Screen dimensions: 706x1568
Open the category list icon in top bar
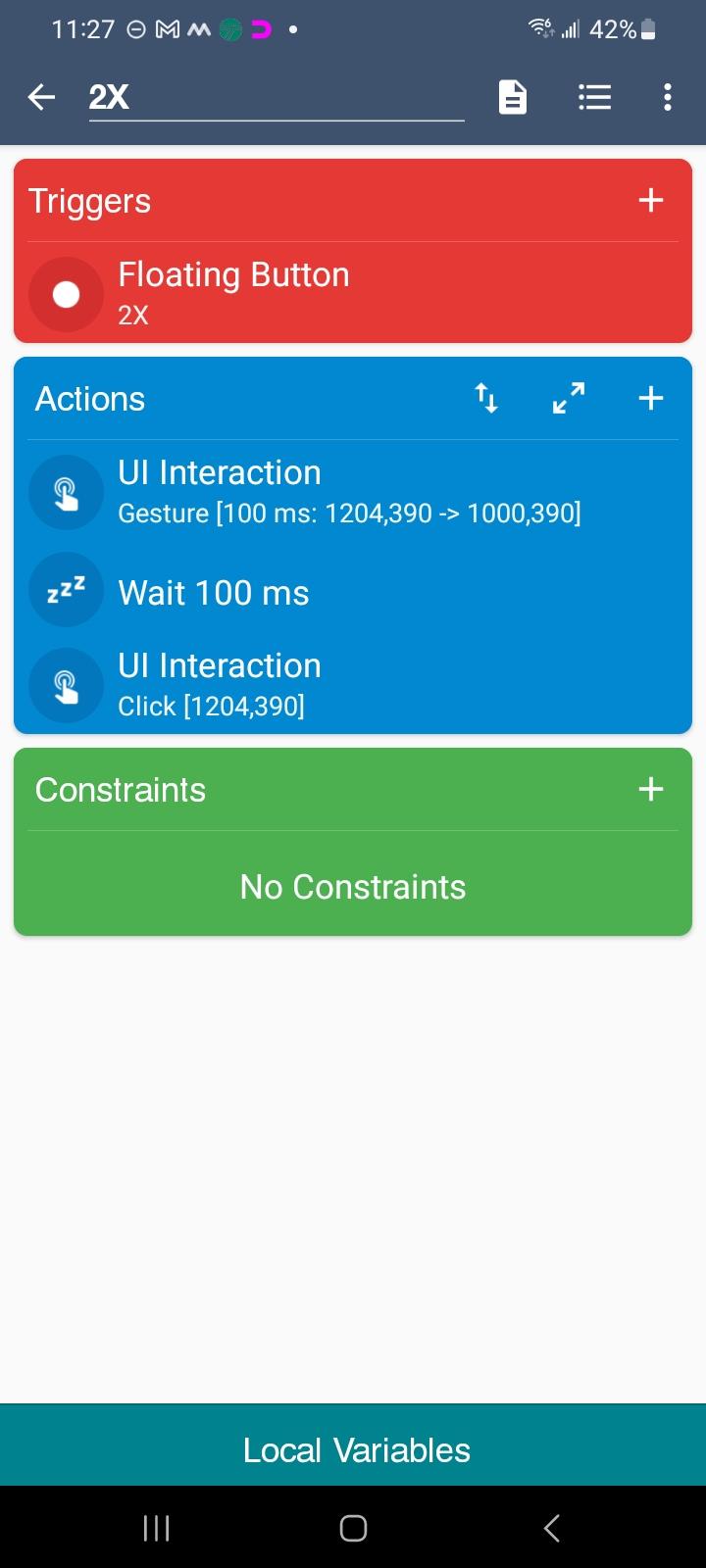[594, 97]
